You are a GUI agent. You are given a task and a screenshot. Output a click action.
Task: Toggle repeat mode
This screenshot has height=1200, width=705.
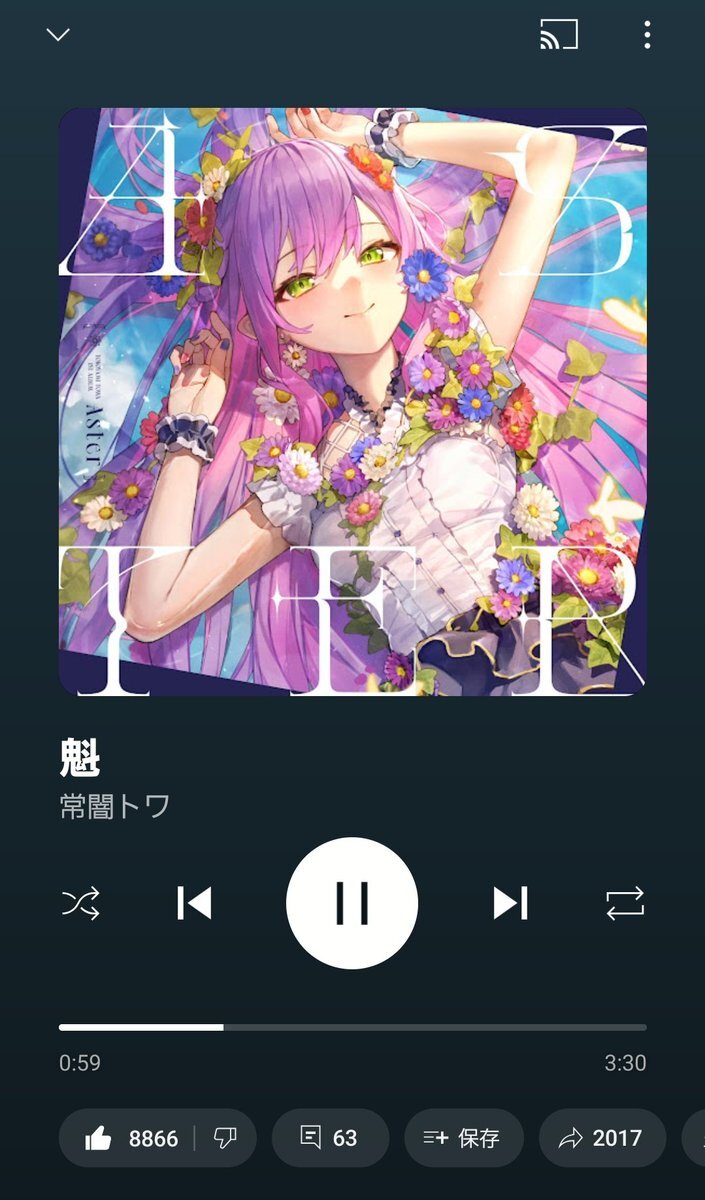coord(625,904)
